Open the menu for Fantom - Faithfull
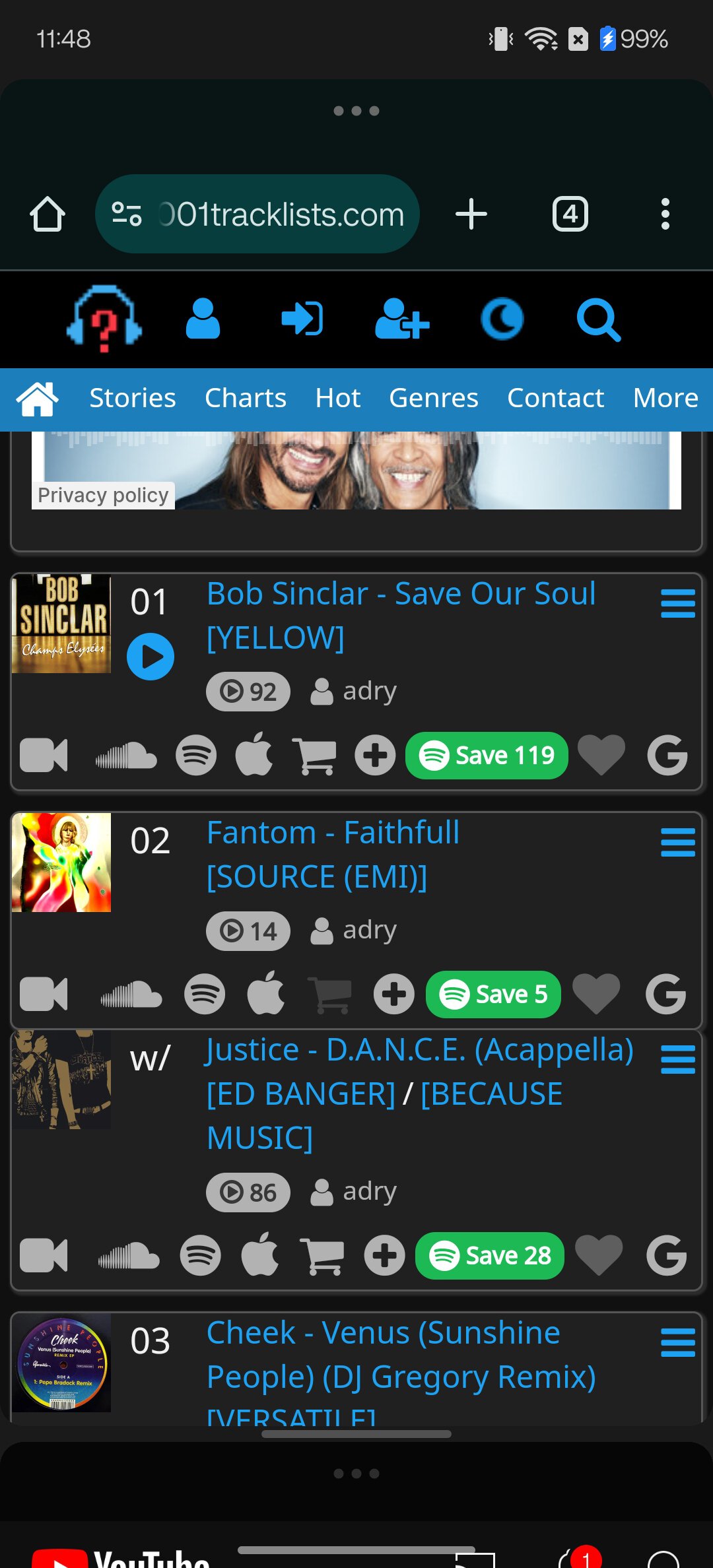This screenshot has width=713, height=1568. tap(678, 843)
